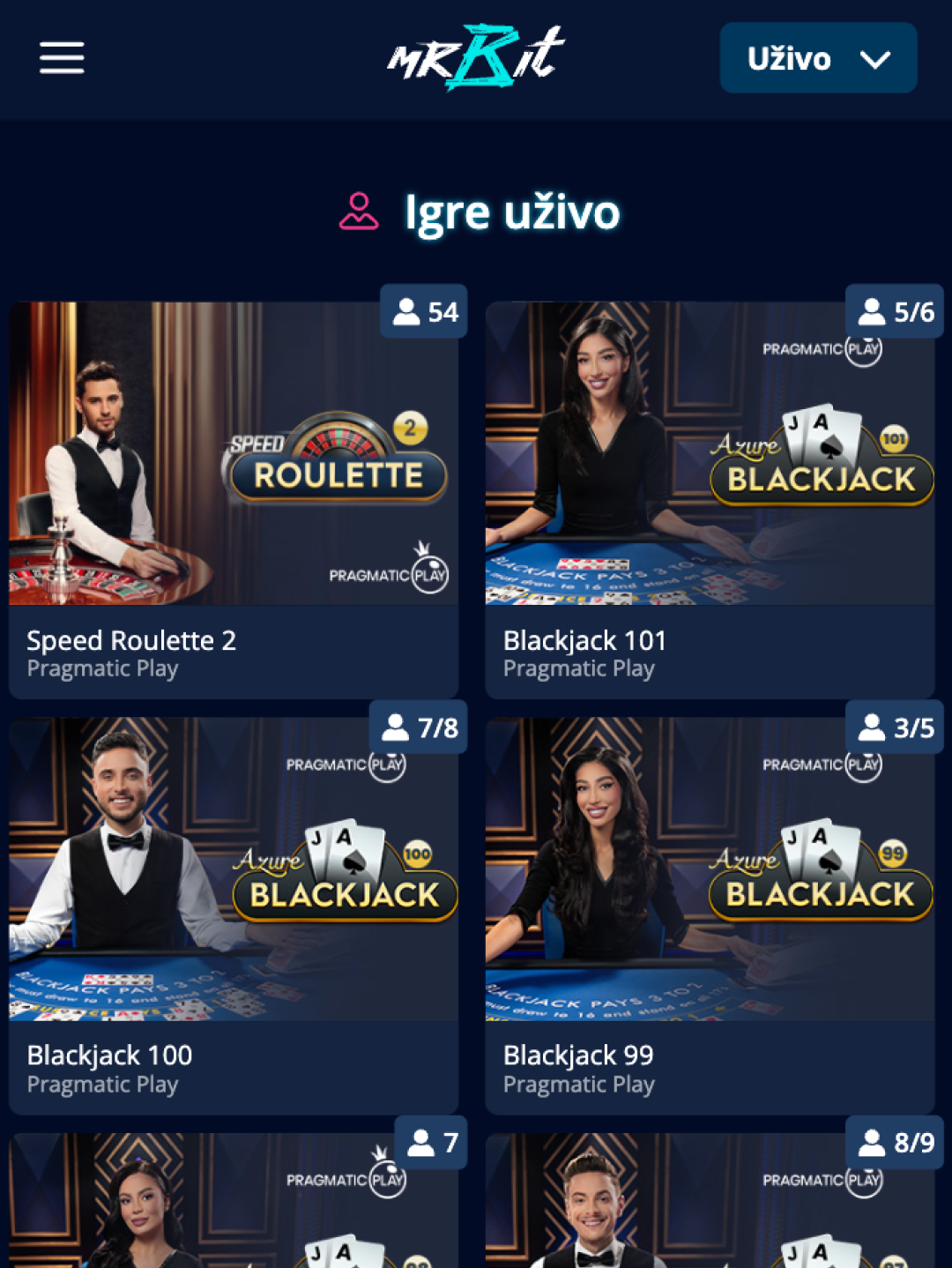The image size is (952, 1268).
Task: Tap the MrBit logo to go home
Action: [476, 57]
